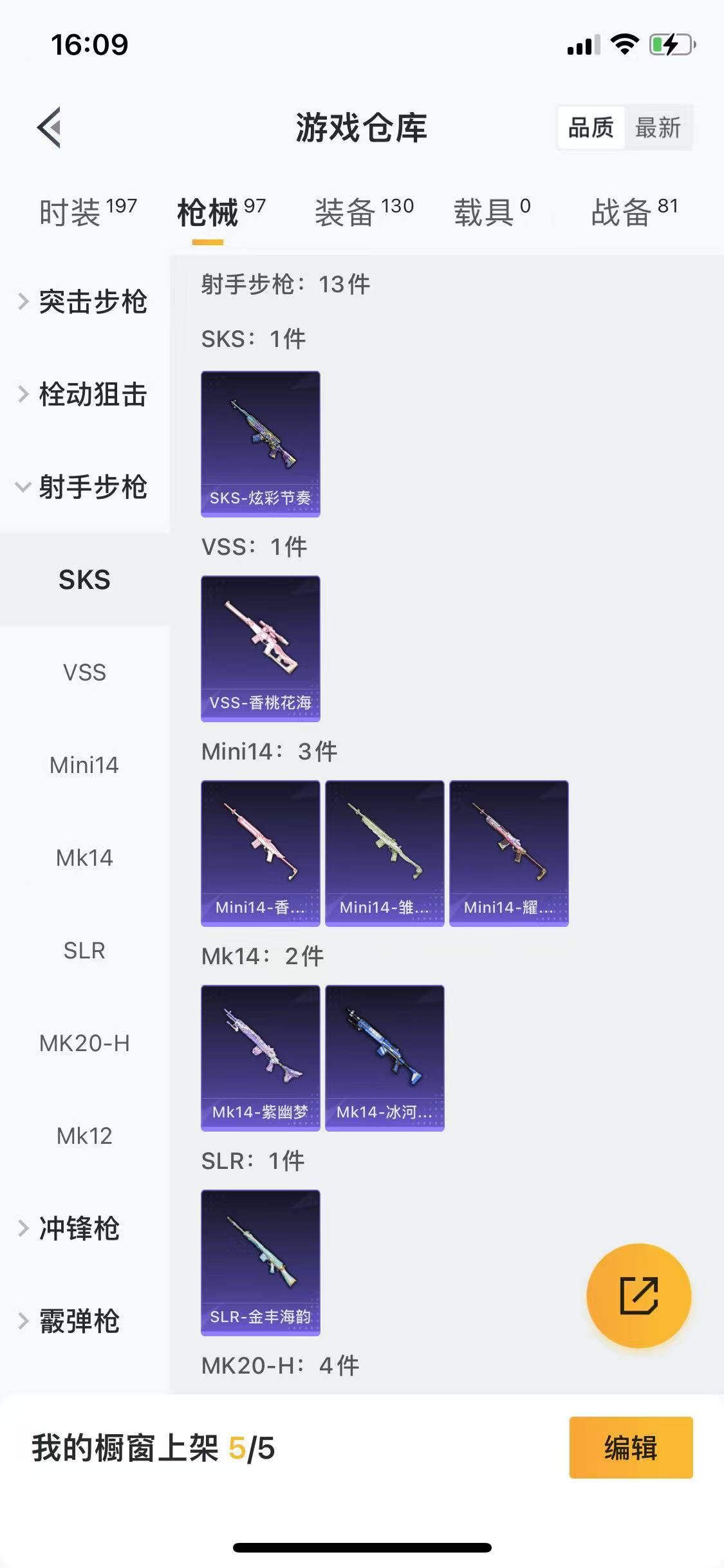This screenshot has width=724, height=1568.
Task: Select Mk12 in the sidebar
Action: [x=84, y=1135]
